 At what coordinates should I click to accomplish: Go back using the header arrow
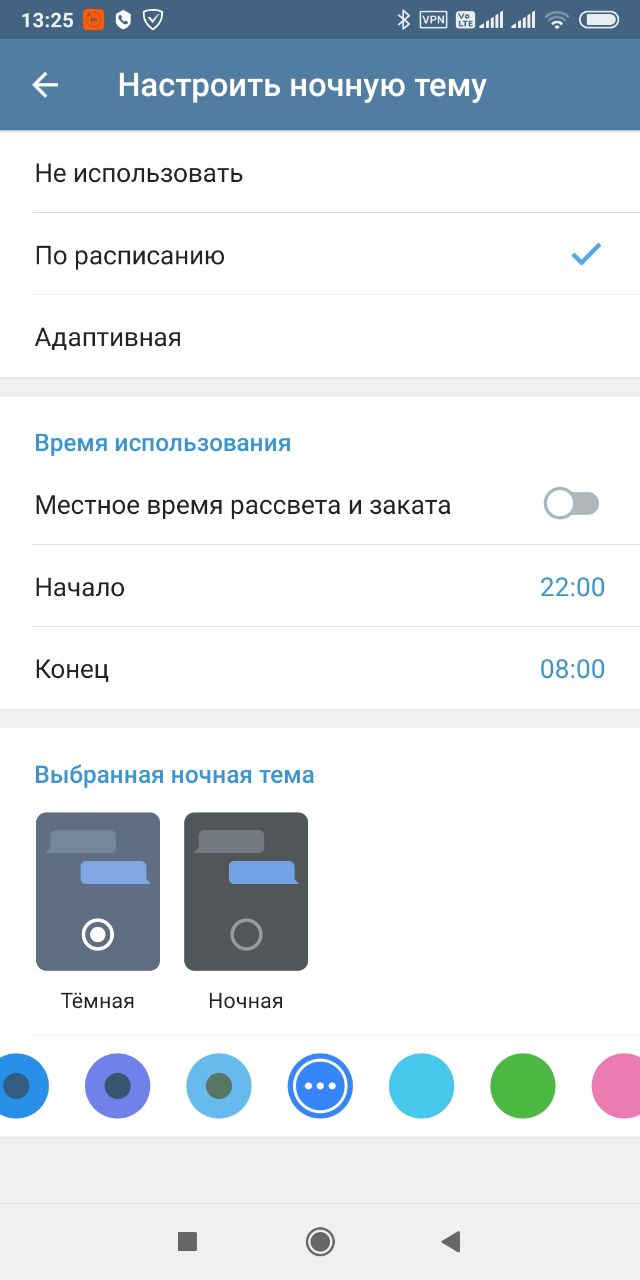click(x=46, y=85)
